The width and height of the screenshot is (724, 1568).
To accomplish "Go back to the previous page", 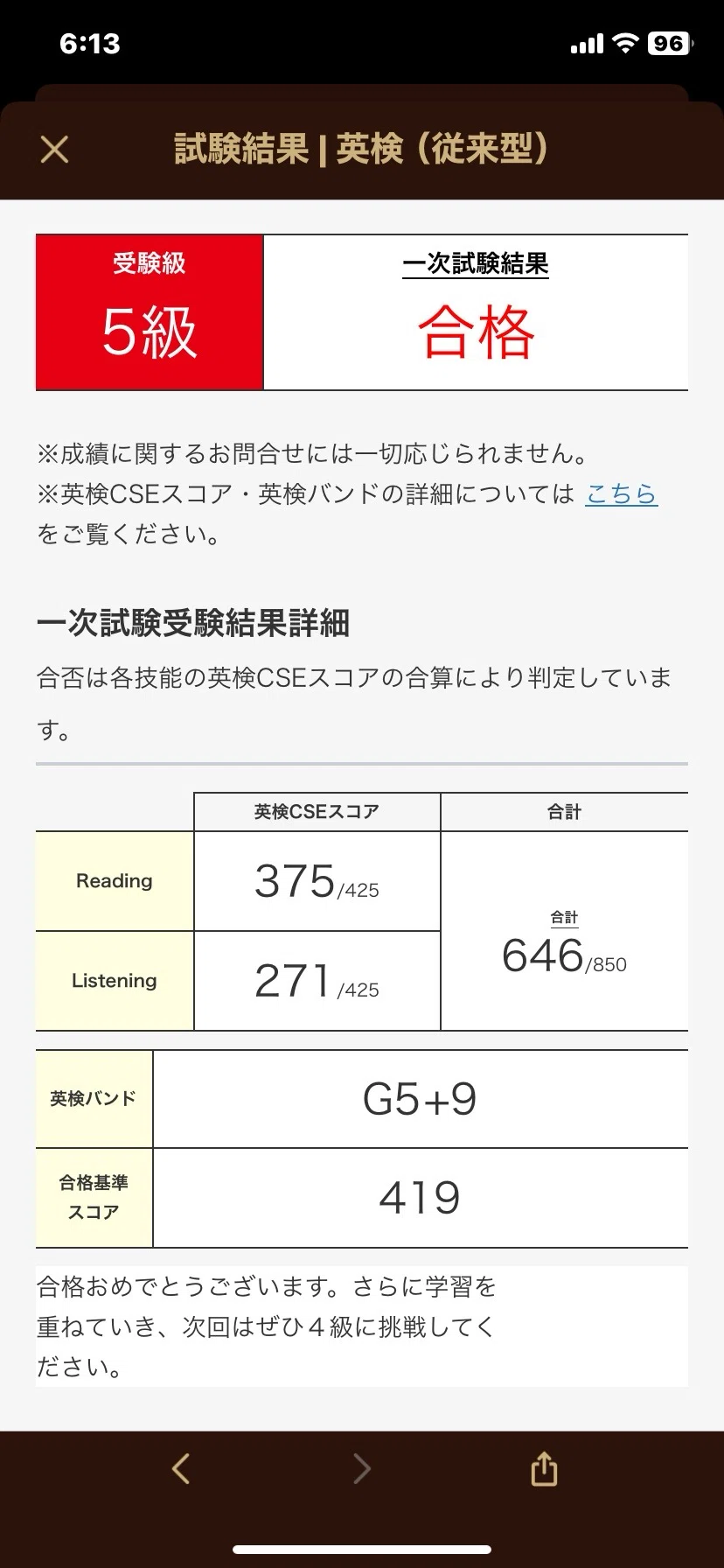I will 181,1468.
